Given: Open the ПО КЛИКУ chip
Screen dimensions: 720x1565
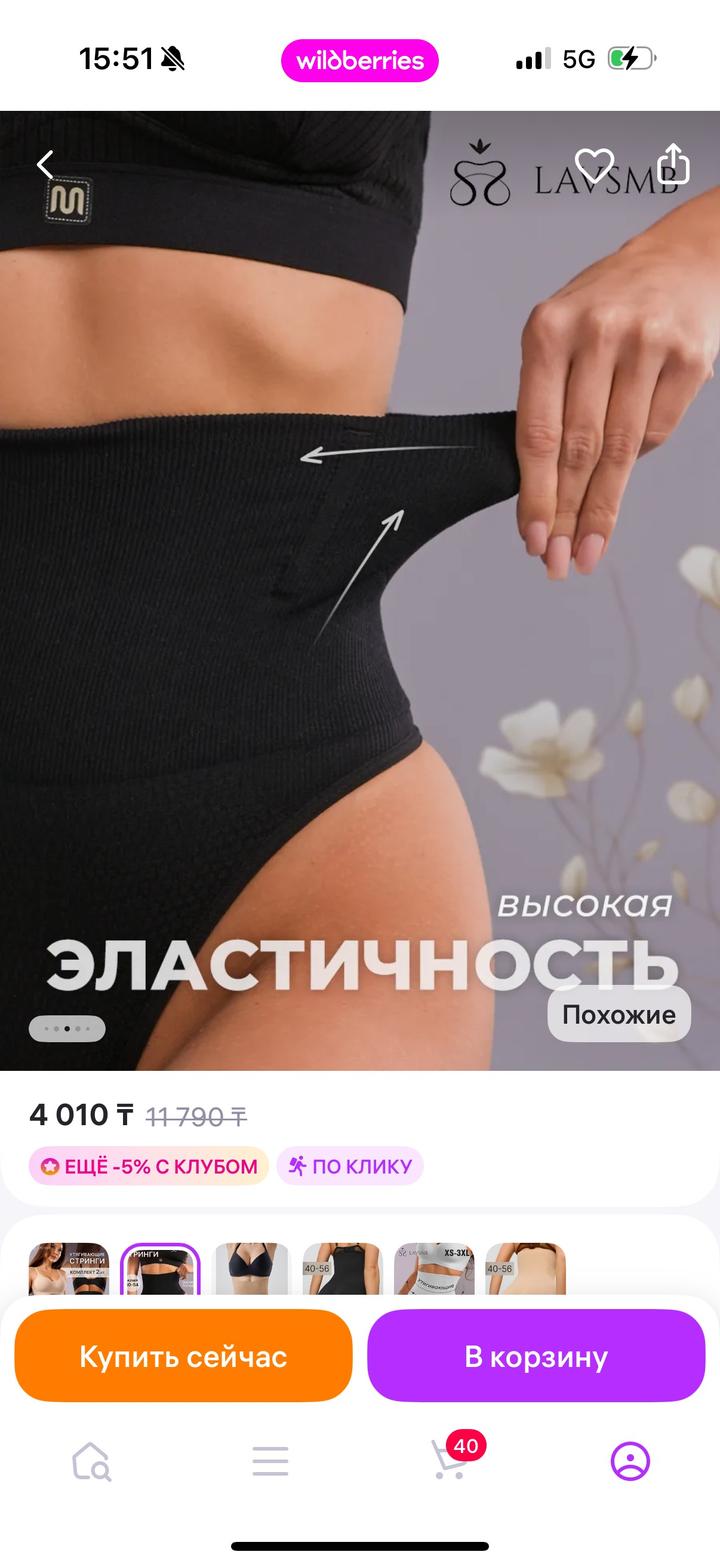Looking at the screenshot, I should (350, 1166).
